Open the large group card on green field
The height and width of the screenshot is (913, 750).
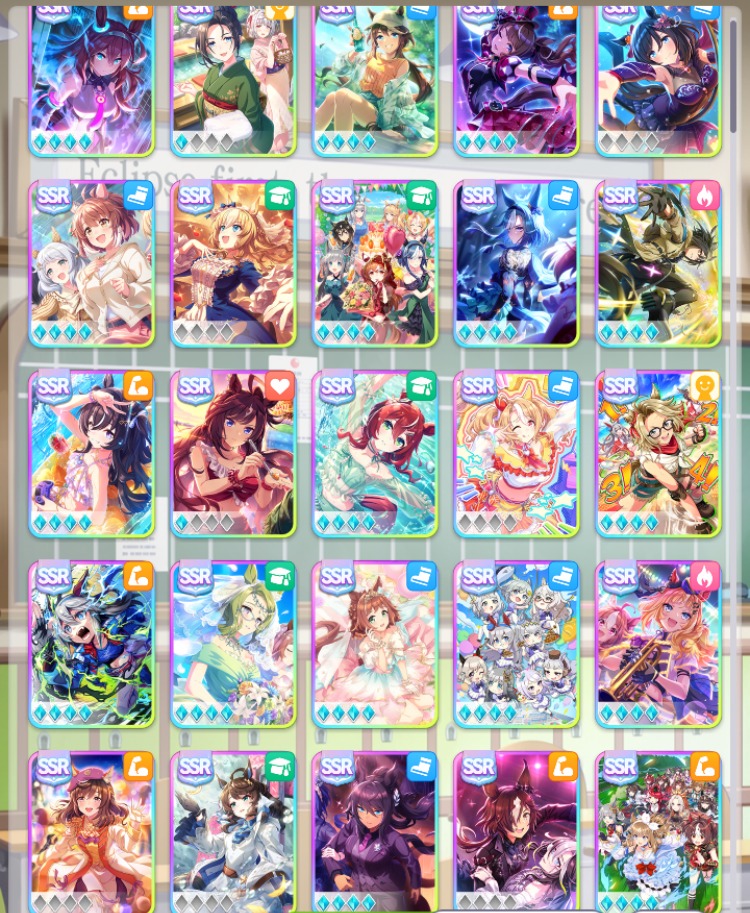click(x=658, y=832)
